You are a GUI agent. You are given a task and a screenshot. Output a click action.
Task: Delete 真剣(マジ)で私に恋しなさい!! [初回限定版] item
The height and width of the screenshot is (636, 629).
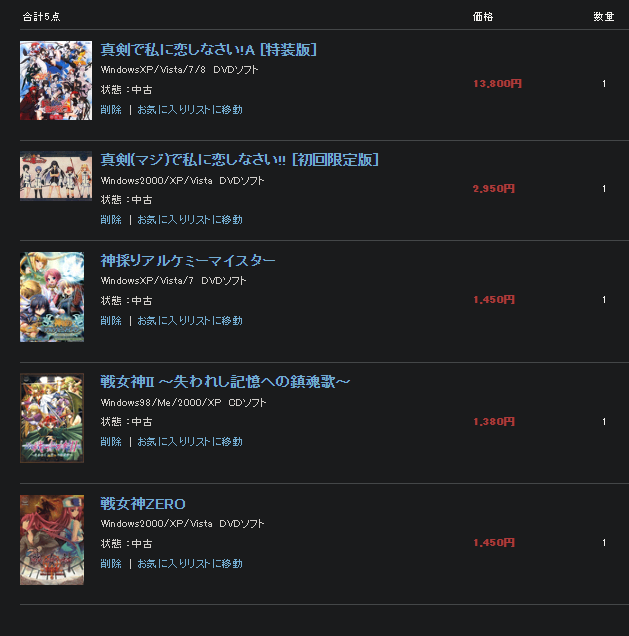(x=111, y=220)
